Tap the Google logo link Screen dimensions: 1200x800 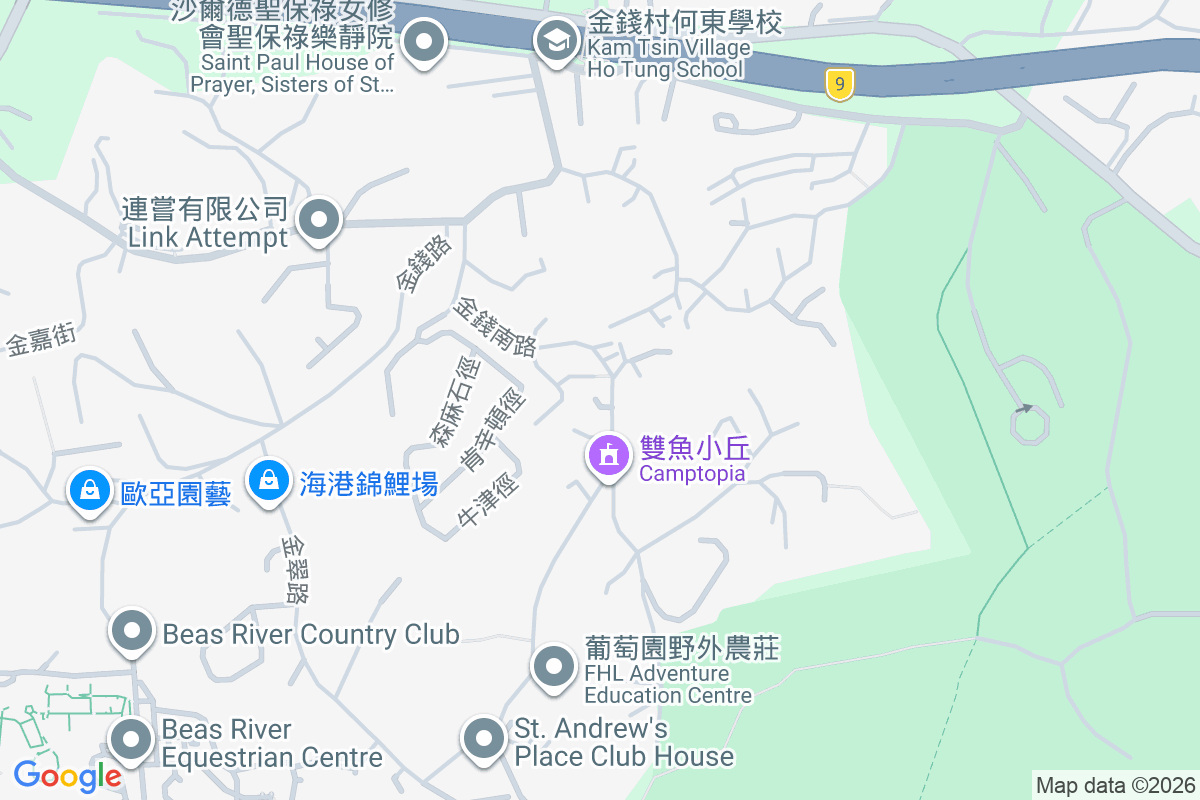point(67,775)
